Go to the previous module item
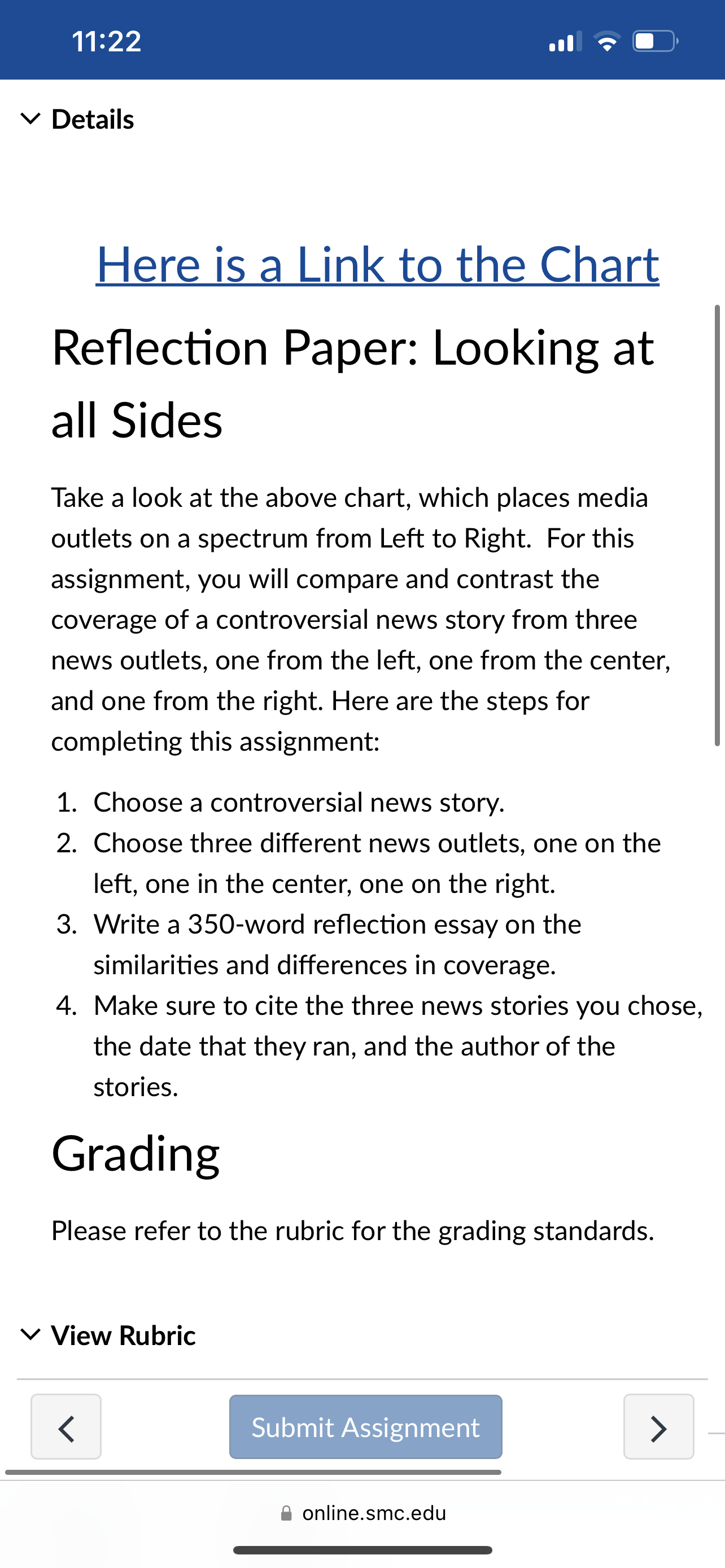Image resolution: width=725 pixels, height=1568 pixels. pos(67,1427)
